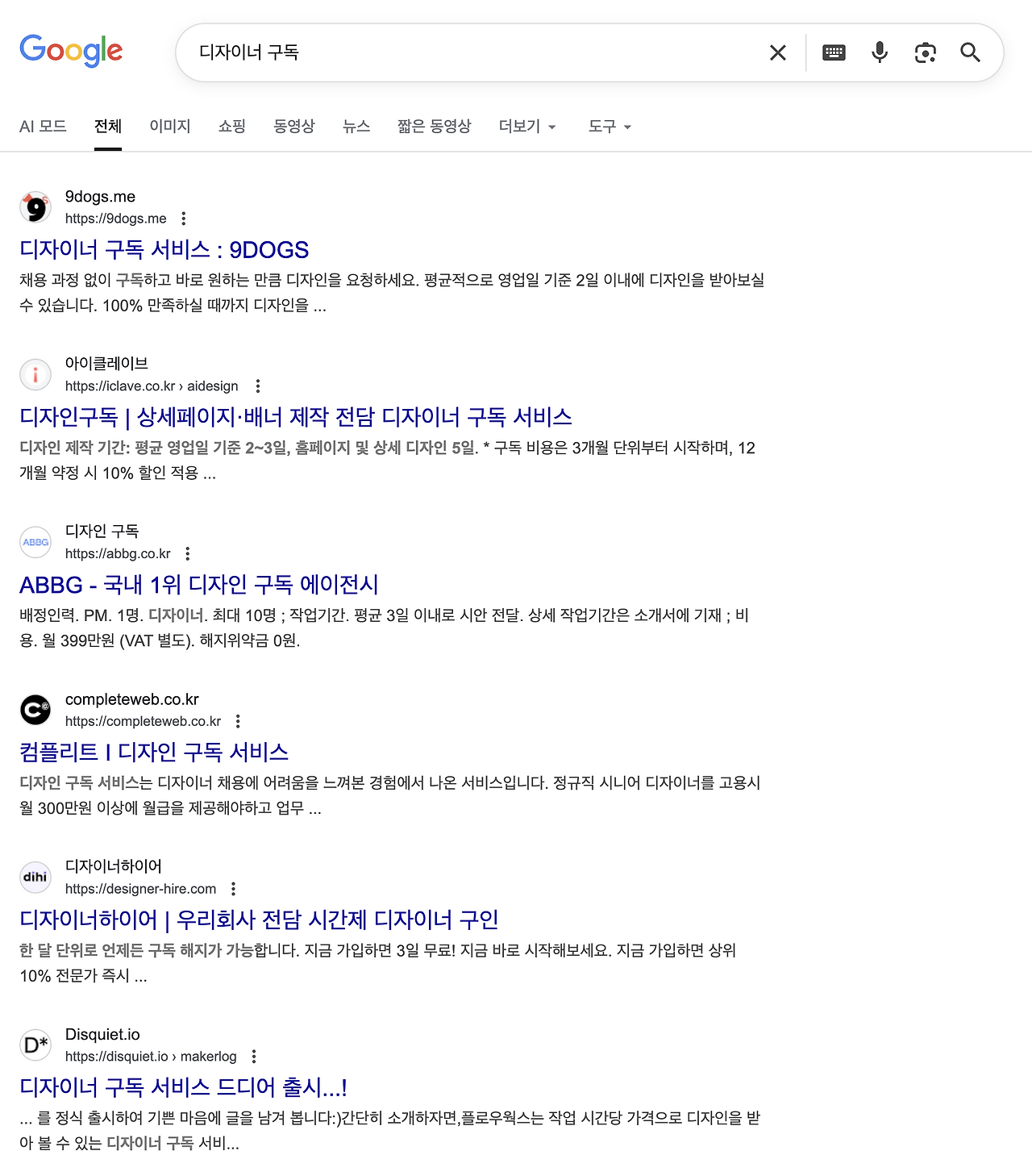The height and width of the screenshot is (1176, 1032).
Task: Open the ABBG 디자인 구독 에이전시 link
Action: point(202,584)
